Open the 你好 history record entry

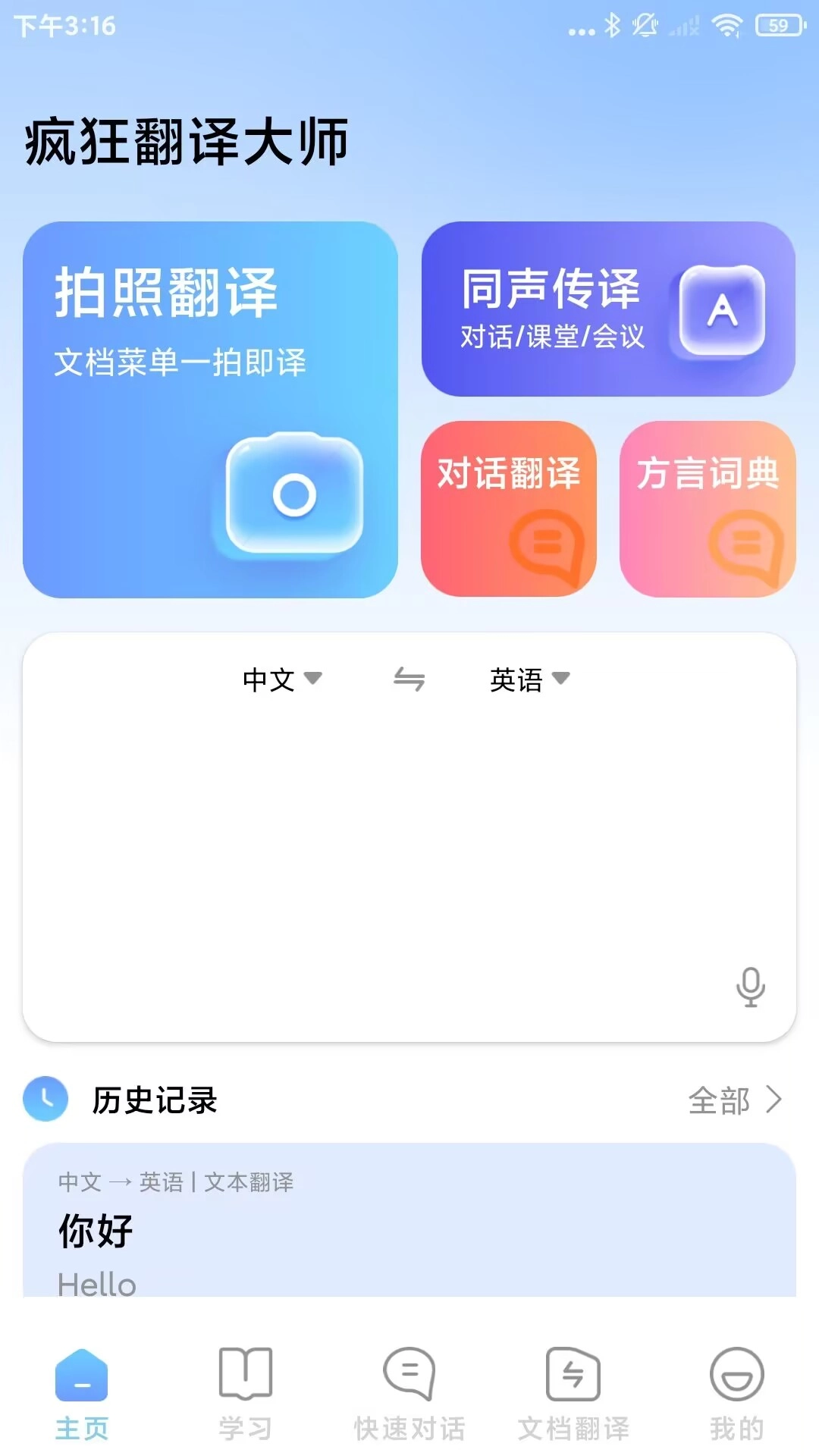point(409,1228)
